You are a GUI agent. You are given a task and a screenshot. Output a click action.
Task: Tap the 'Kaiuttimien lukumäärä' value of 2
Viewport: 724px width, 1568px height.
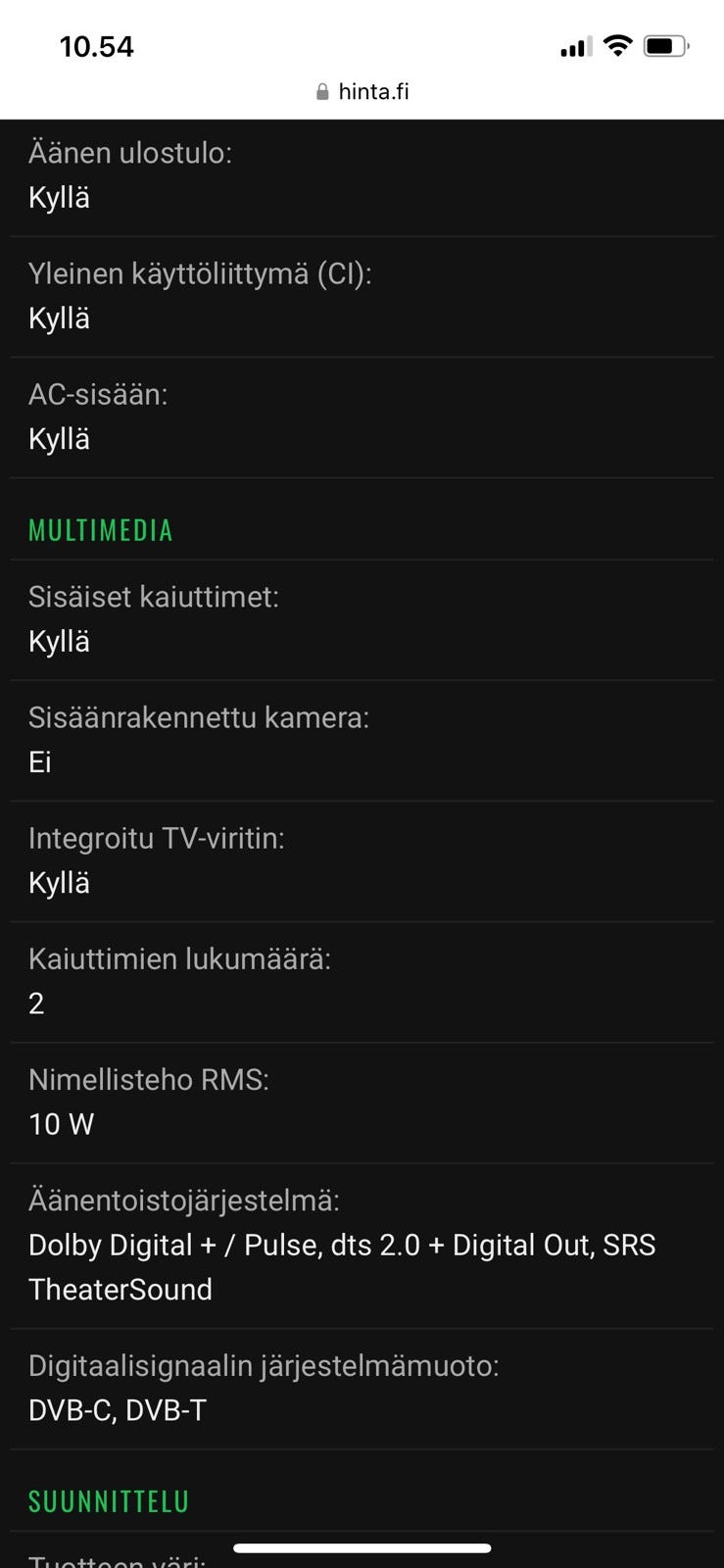coord(36,1002)
